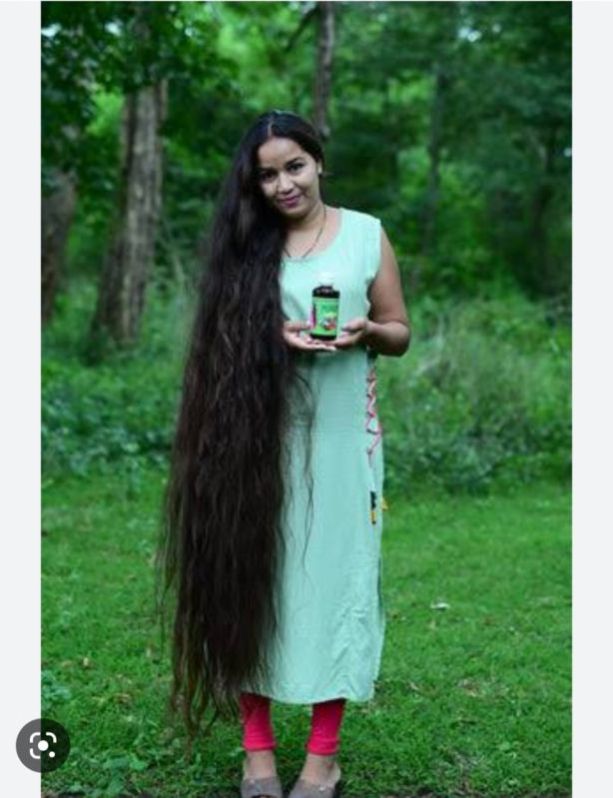Search this image with the Lens icon
Screen dimensions: 613x798
43,745
